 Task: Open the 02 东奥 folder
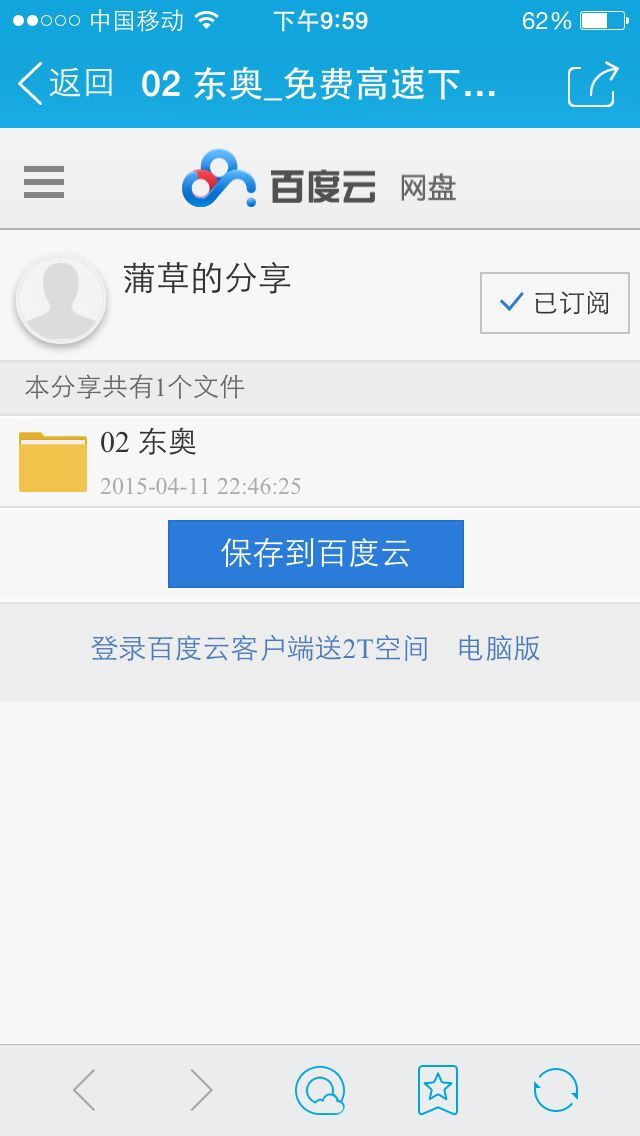click(x=148, y=461)
